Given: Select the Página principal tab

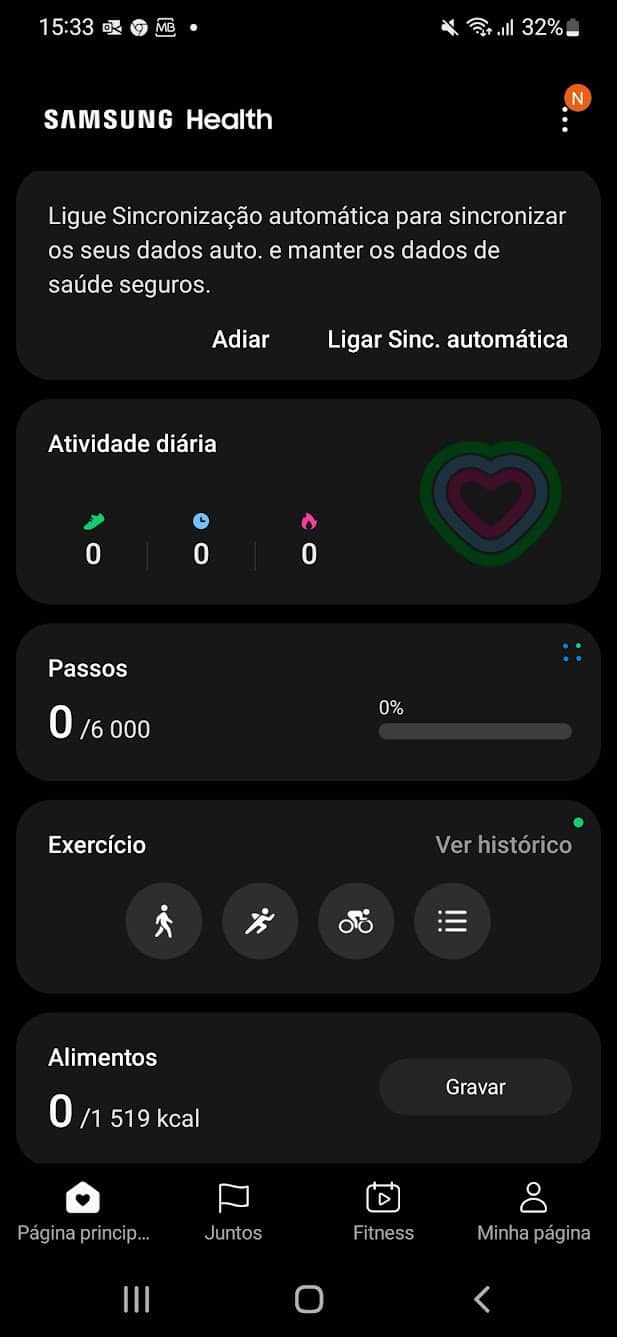Looking at the screenshot, I should [x=83, y=1212].
